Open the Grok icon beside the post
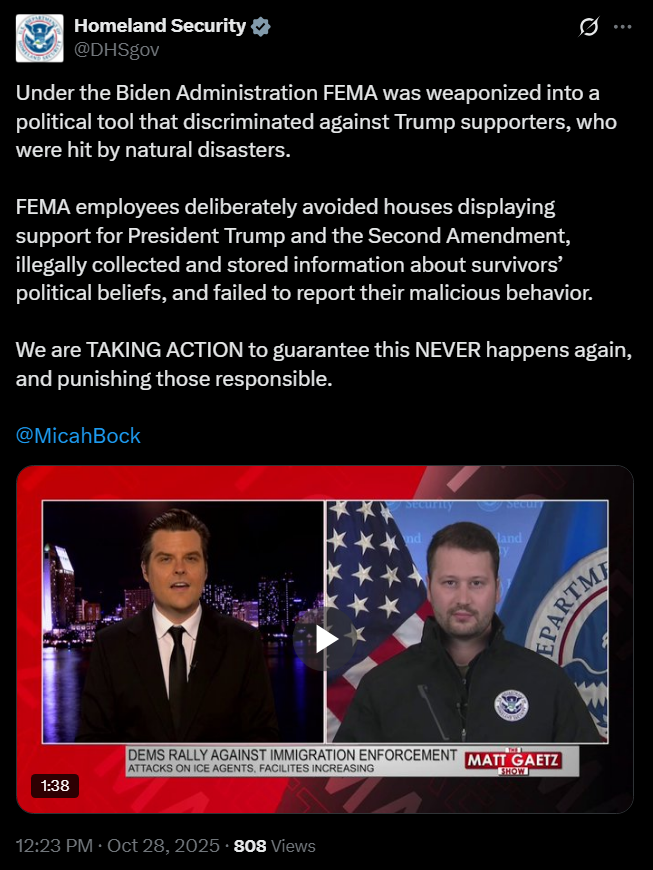 (x=589, y=27)
